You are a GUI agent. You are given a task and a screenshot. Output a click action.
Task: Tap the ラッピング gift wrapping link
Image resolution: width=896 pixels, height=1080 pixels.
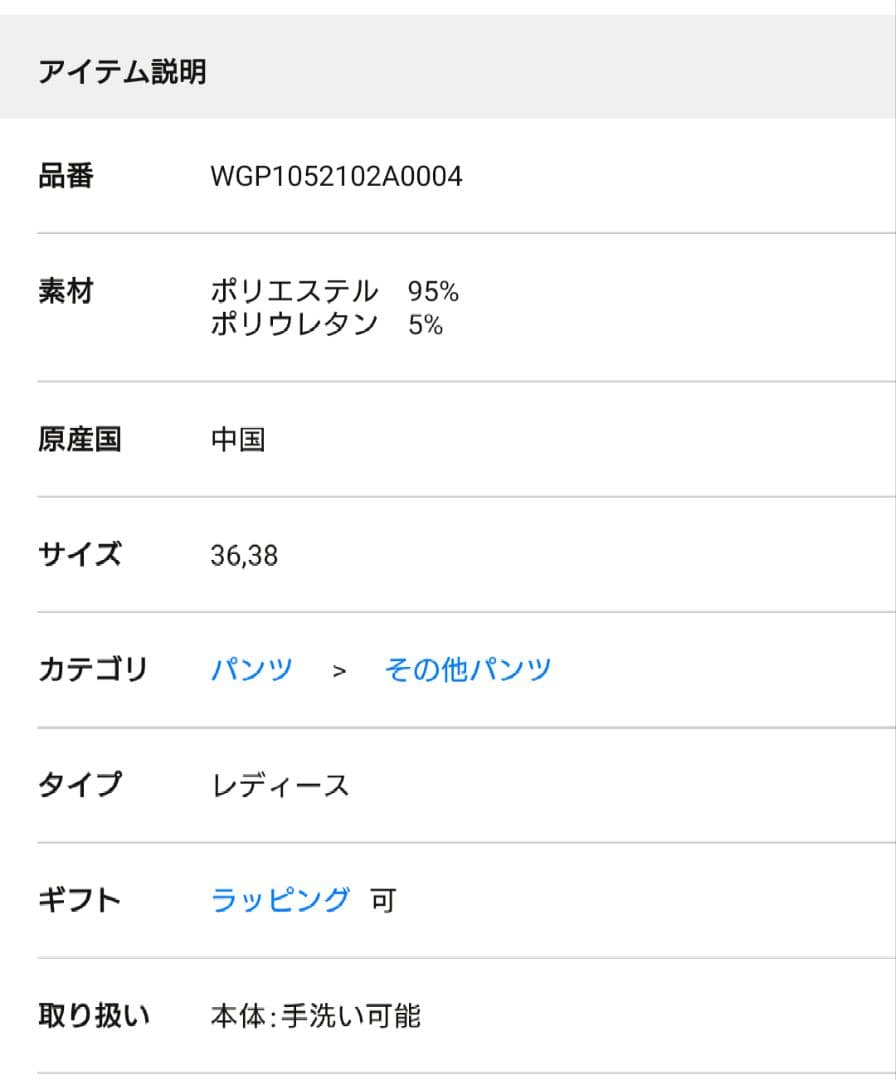(x=280, y=899)
